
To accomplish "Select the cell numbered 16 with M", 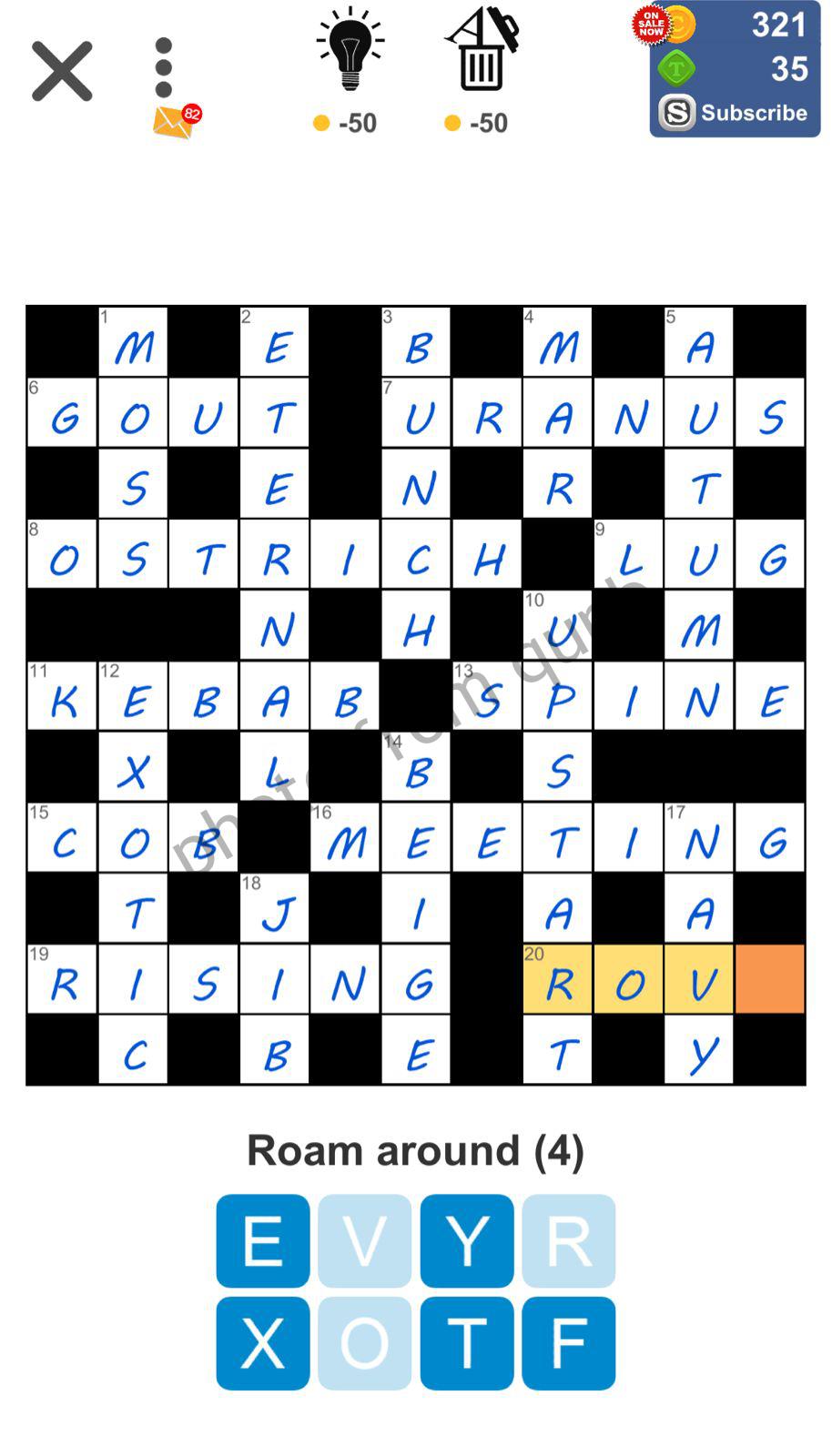I will [346, 838].
